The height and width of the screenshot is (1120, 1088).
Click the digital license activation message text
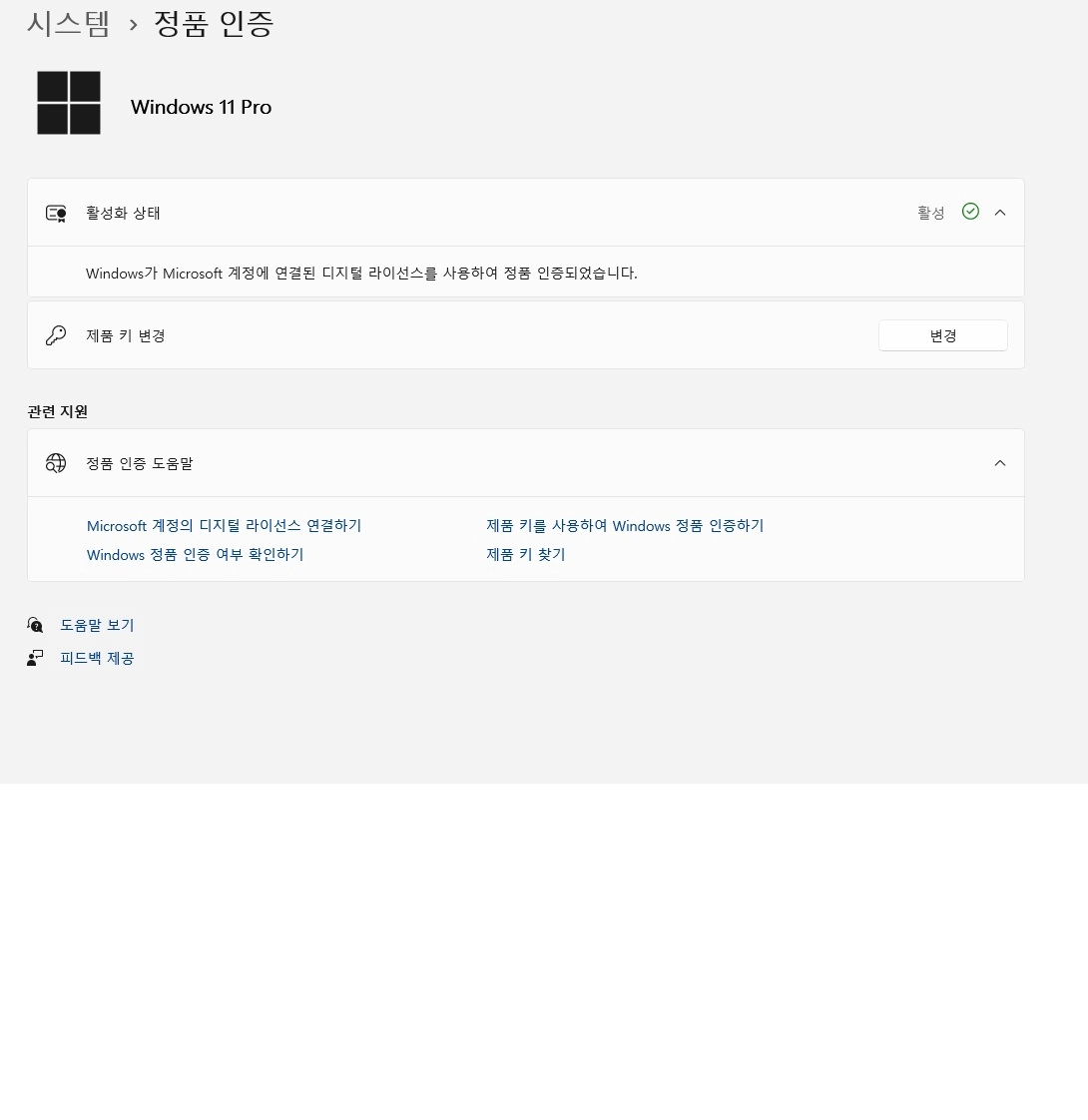coord(361,273)
